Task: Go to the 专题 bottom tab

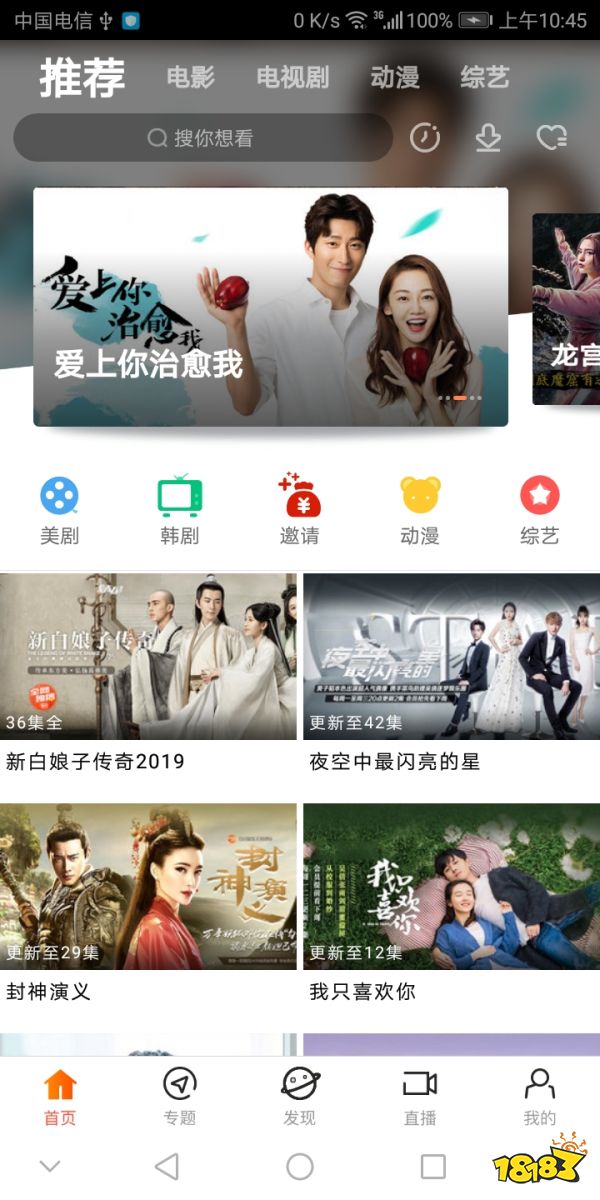Action: [180, 1096]
